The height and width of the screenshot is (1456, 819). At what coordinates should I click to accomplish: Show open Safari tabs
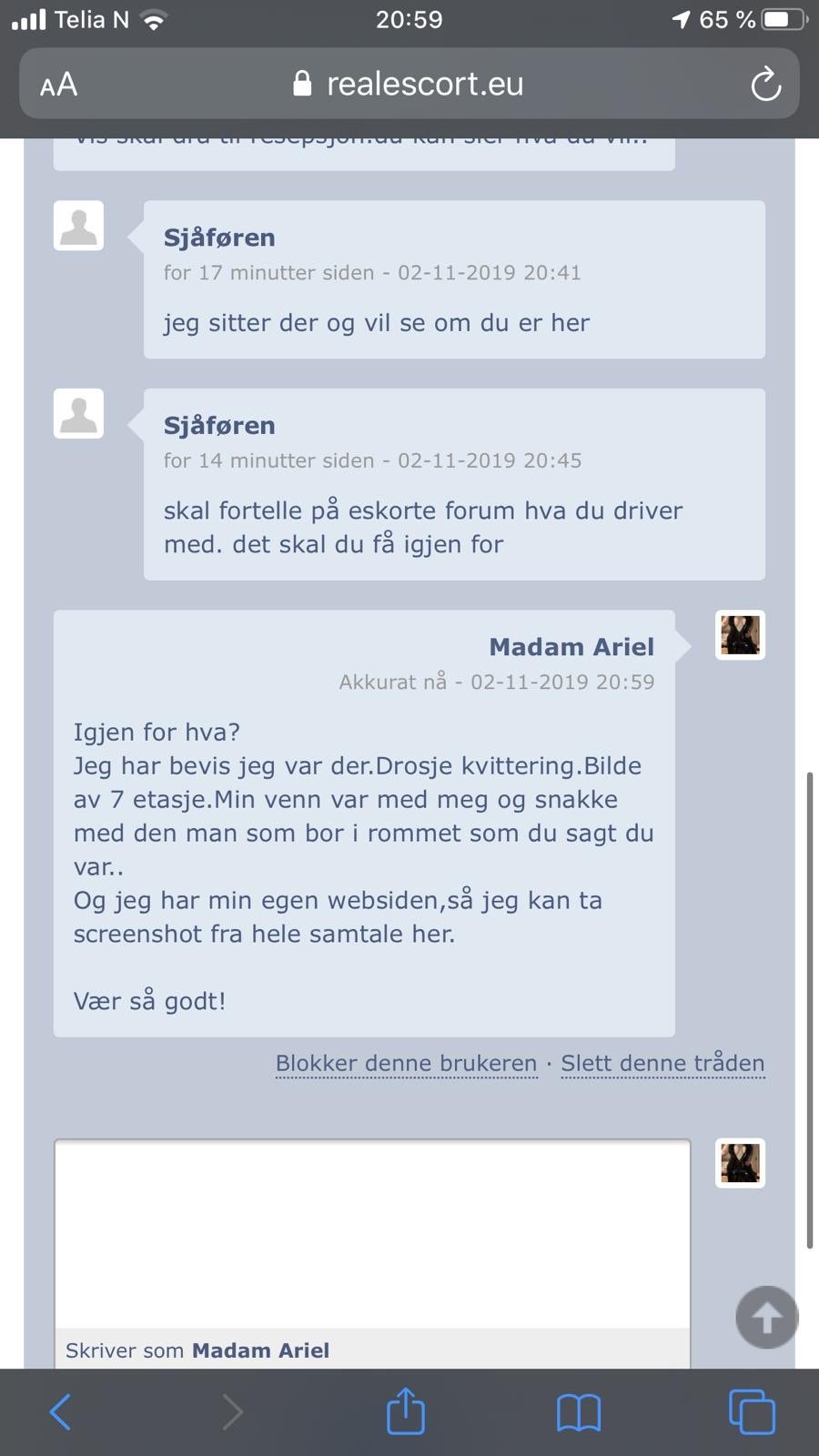[752, 1412]
